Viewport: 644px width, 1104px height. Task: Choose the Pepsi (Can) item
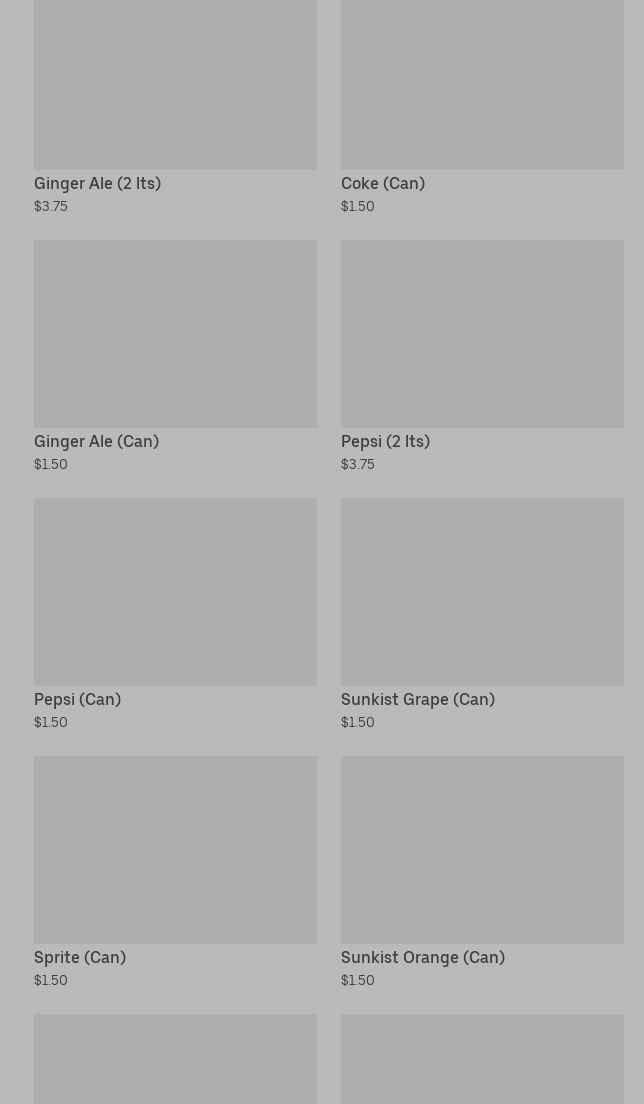(77, 700)
